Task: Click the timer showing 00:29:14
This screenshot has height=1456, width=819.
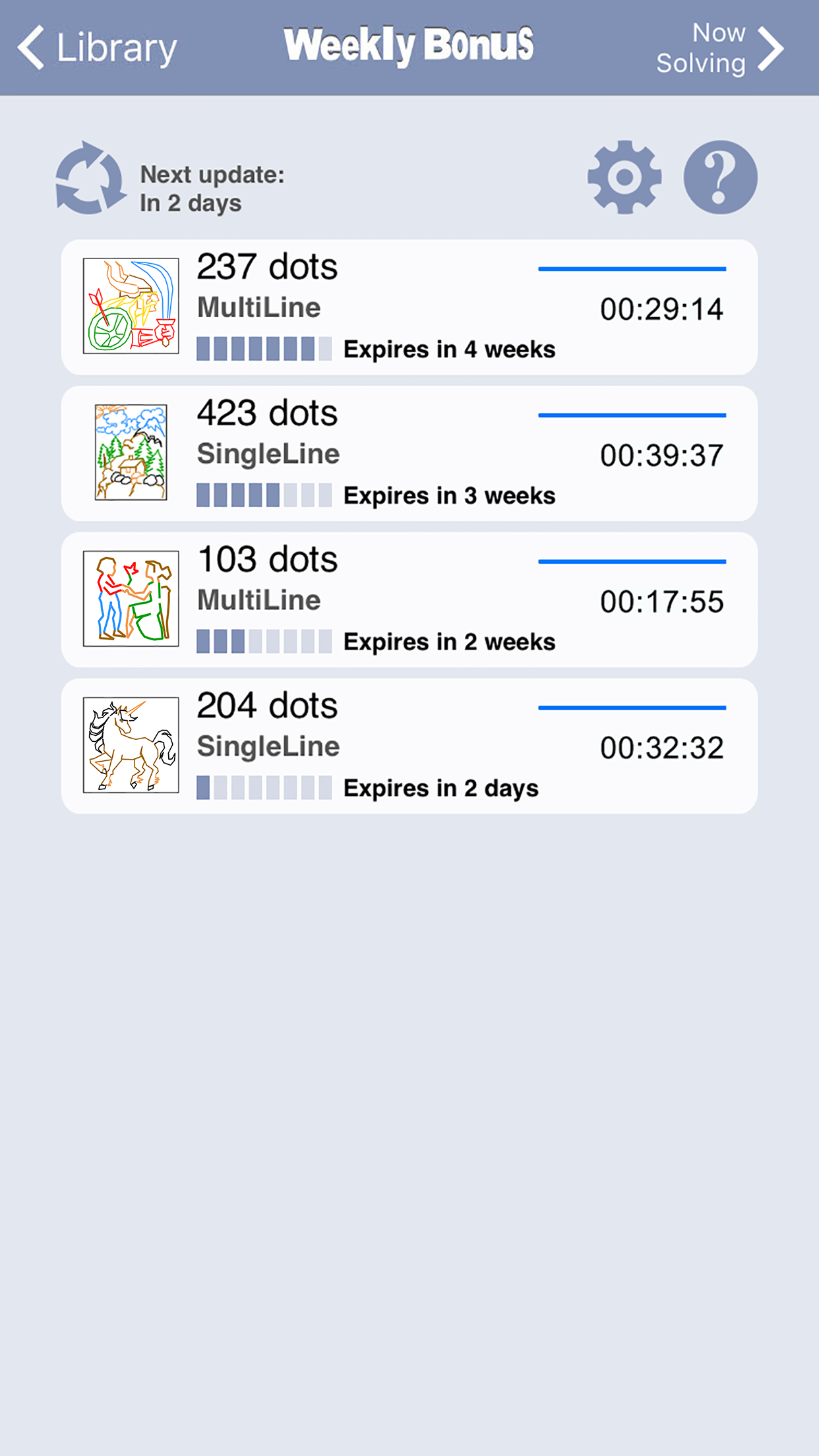Action: point(661,308)
